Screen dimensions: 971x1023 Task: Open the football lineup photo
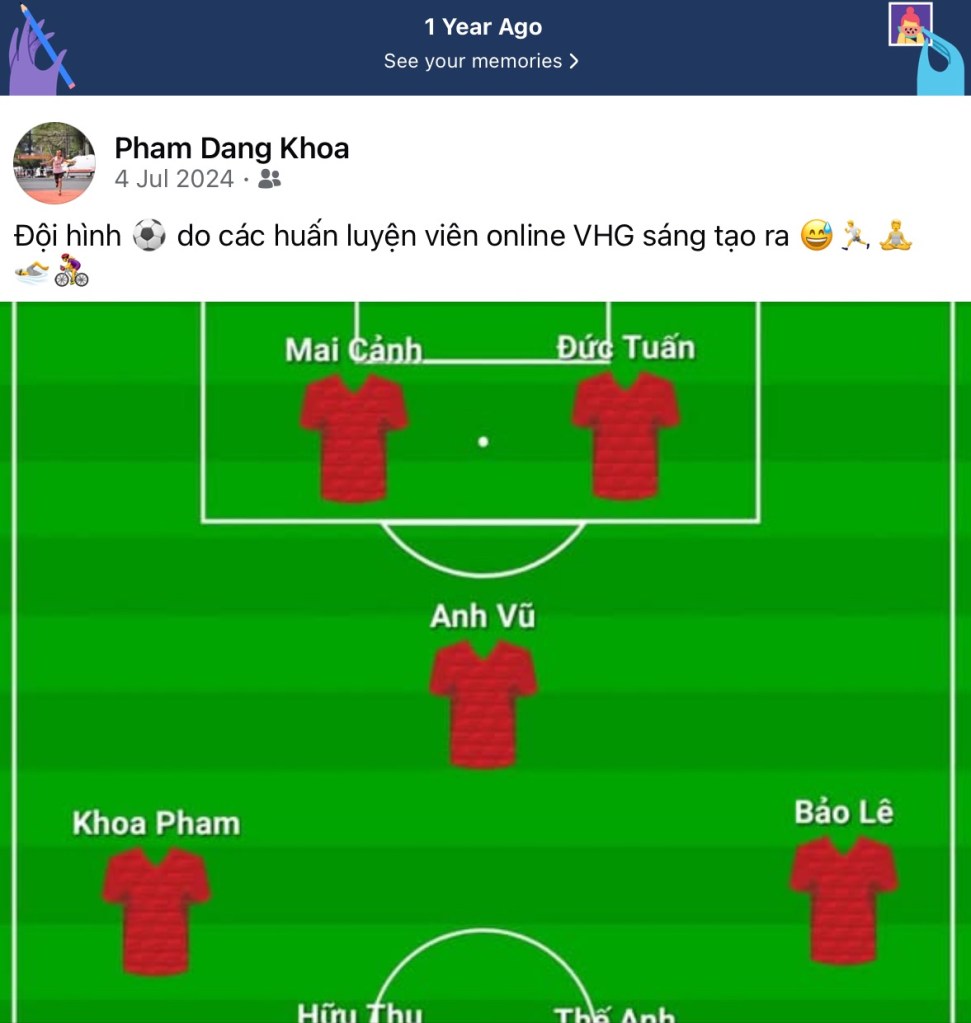point(485,660)
